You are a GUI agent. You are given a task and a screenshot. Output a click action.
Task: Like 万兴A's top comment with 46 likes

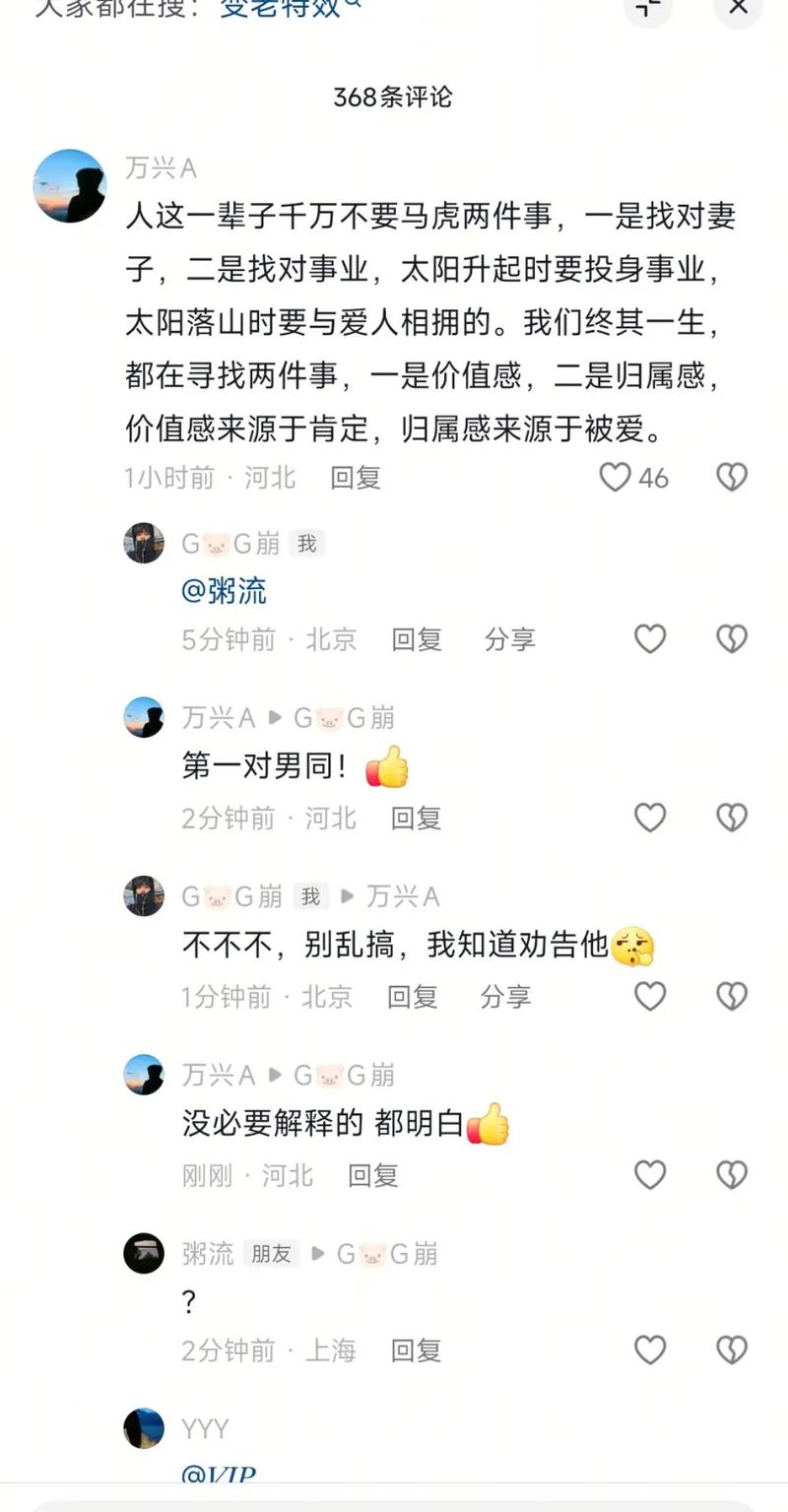pos(615,477)
